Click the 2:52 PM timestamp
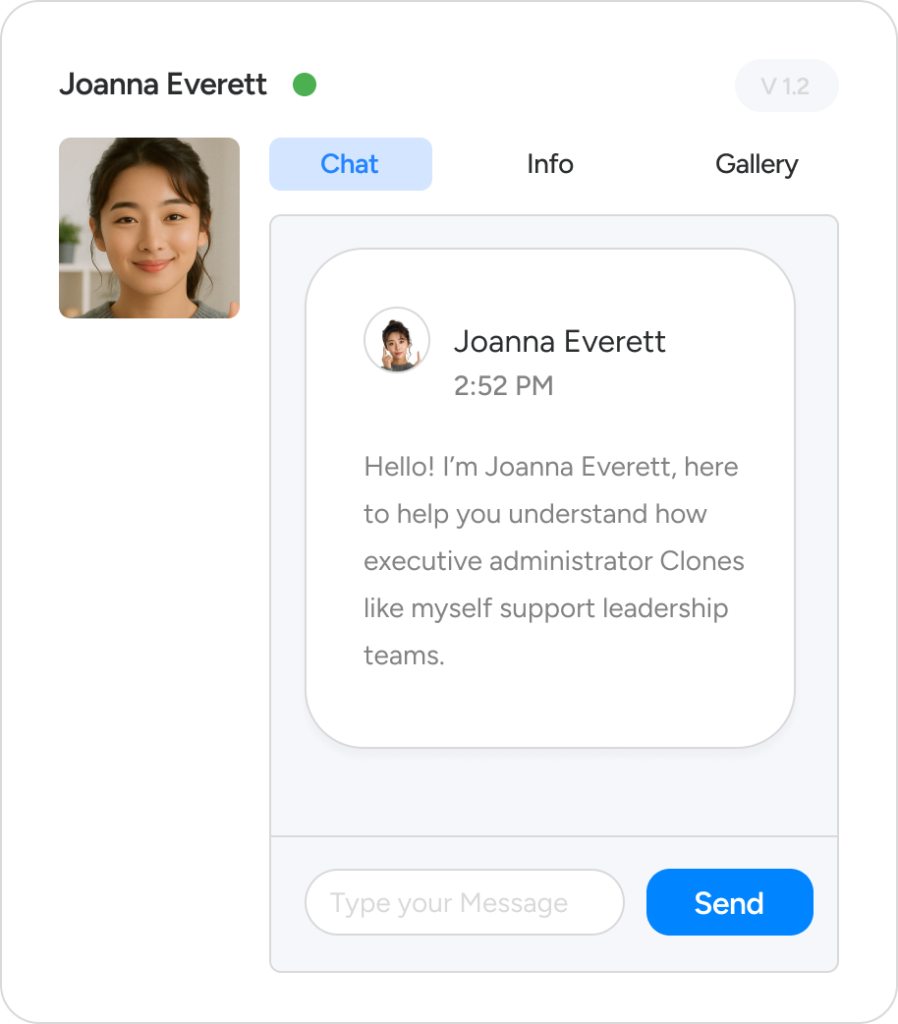 (x=503, y=385)
